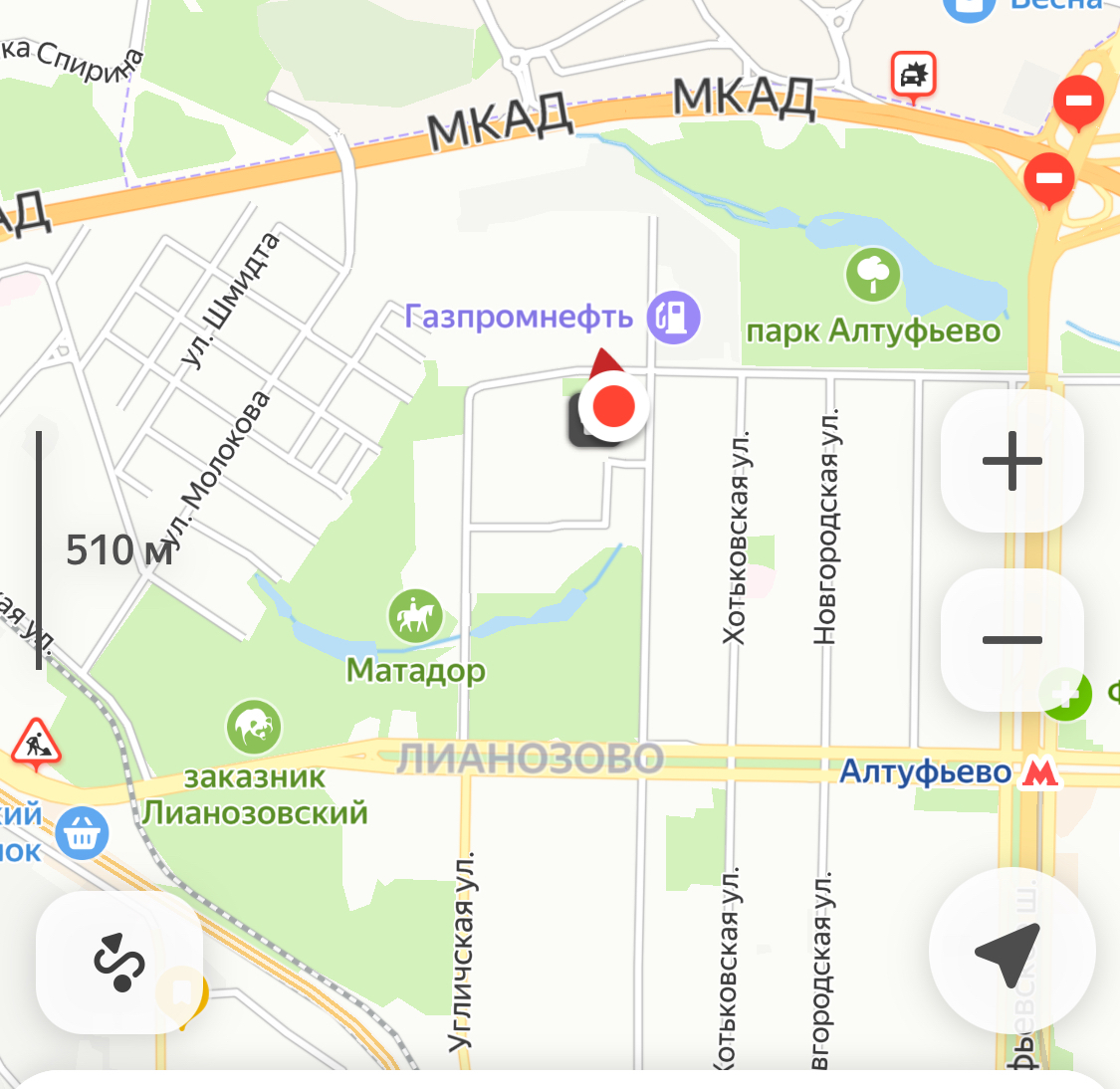Tap the red placed pin marker
The image size is (1120, 1089).
(613, 405)
